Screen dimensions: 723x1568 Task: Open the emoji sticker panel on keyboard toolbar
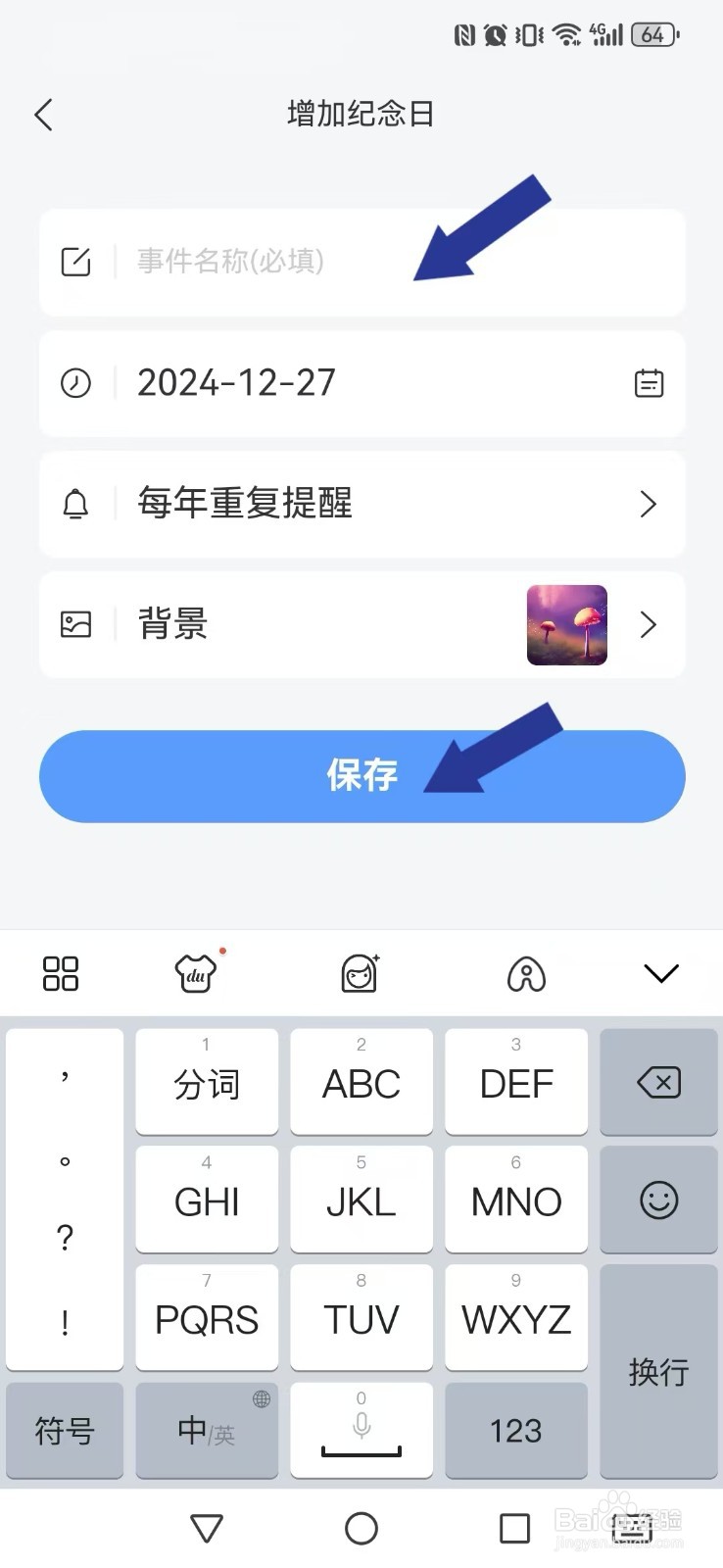point(361,973)
